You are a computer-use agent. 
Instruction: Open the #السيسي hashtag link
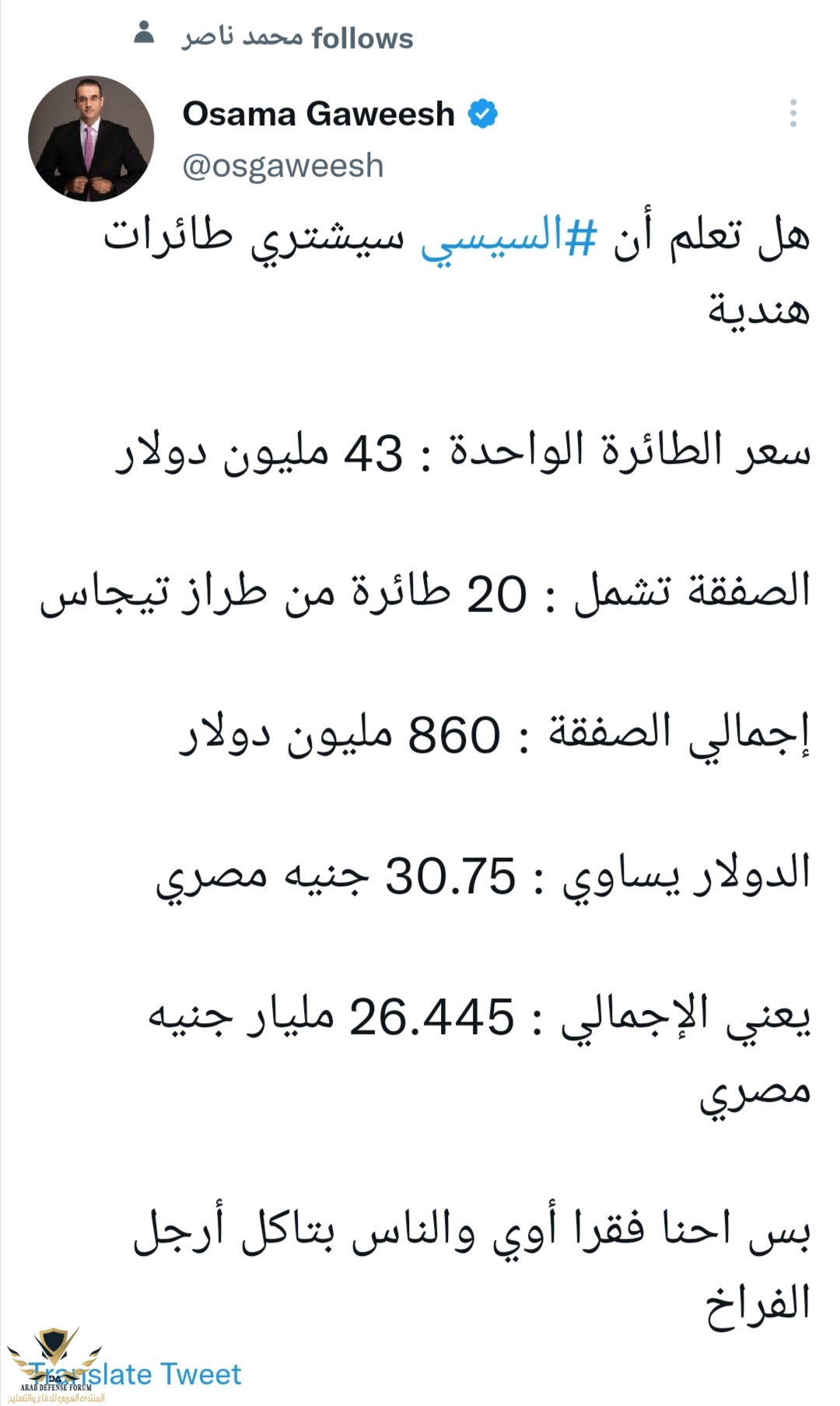(509, 235)
